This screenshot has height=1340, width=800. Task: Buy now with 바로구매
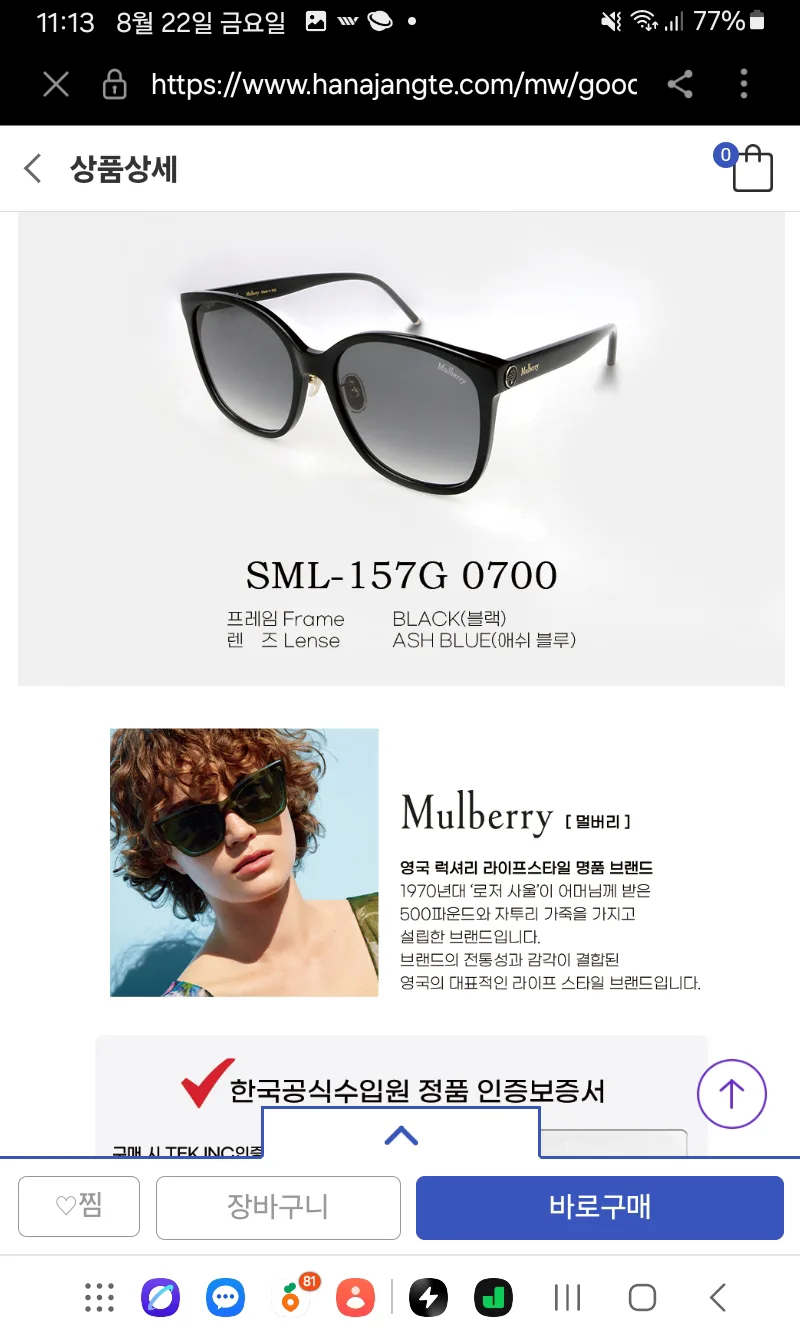point(599,1207)
